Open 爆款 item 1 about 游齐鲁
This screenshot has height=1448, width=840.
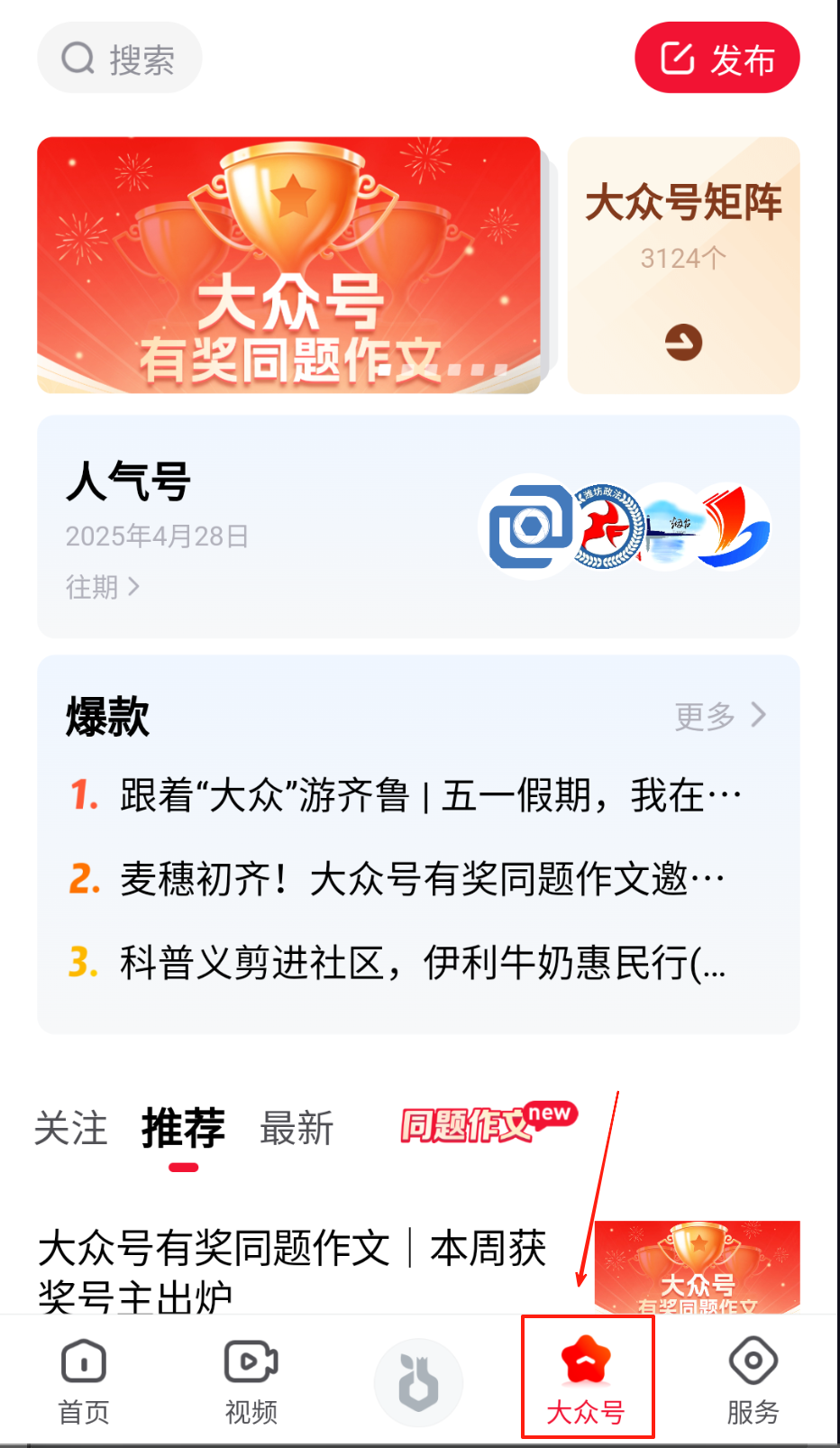429,795
